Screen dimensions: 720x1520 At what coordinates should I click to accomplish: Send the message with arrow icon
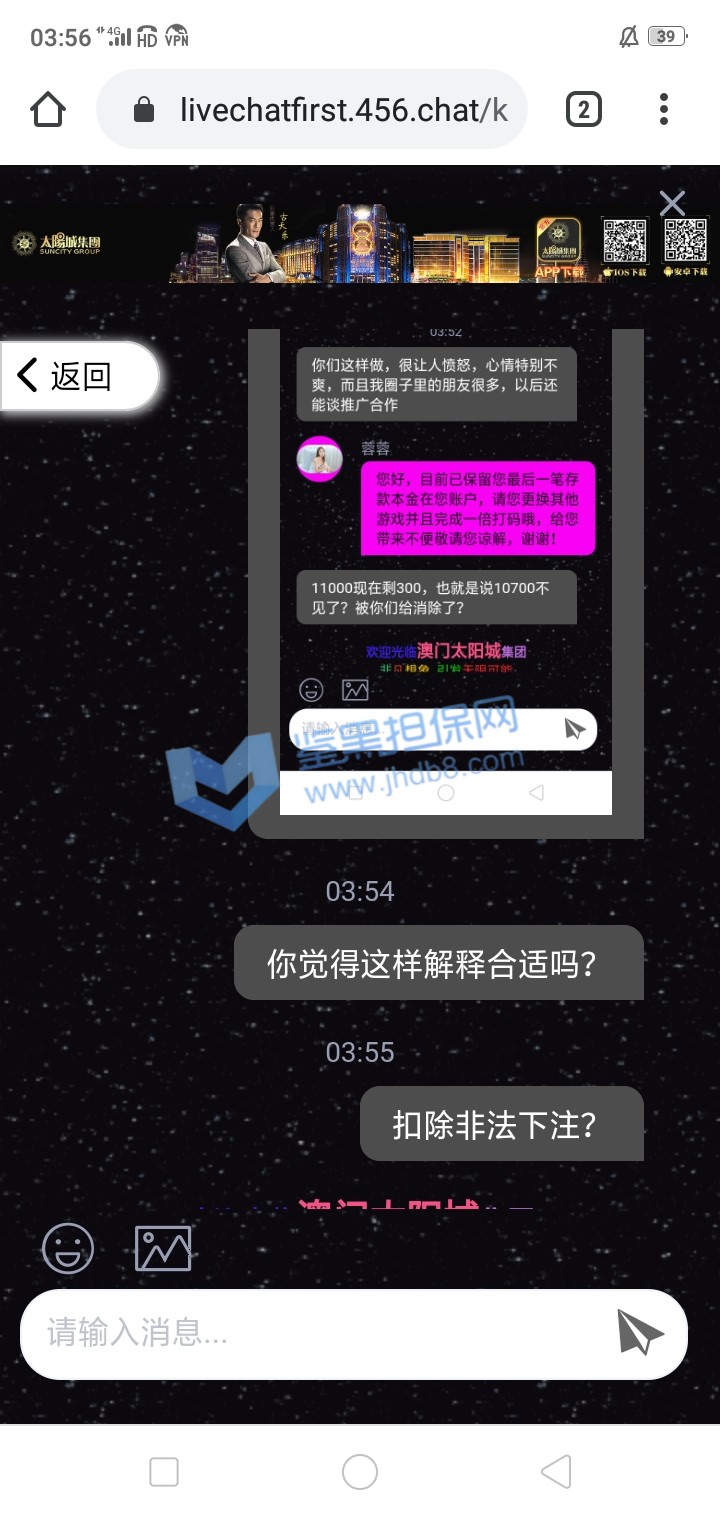(x=640, y=1332)
